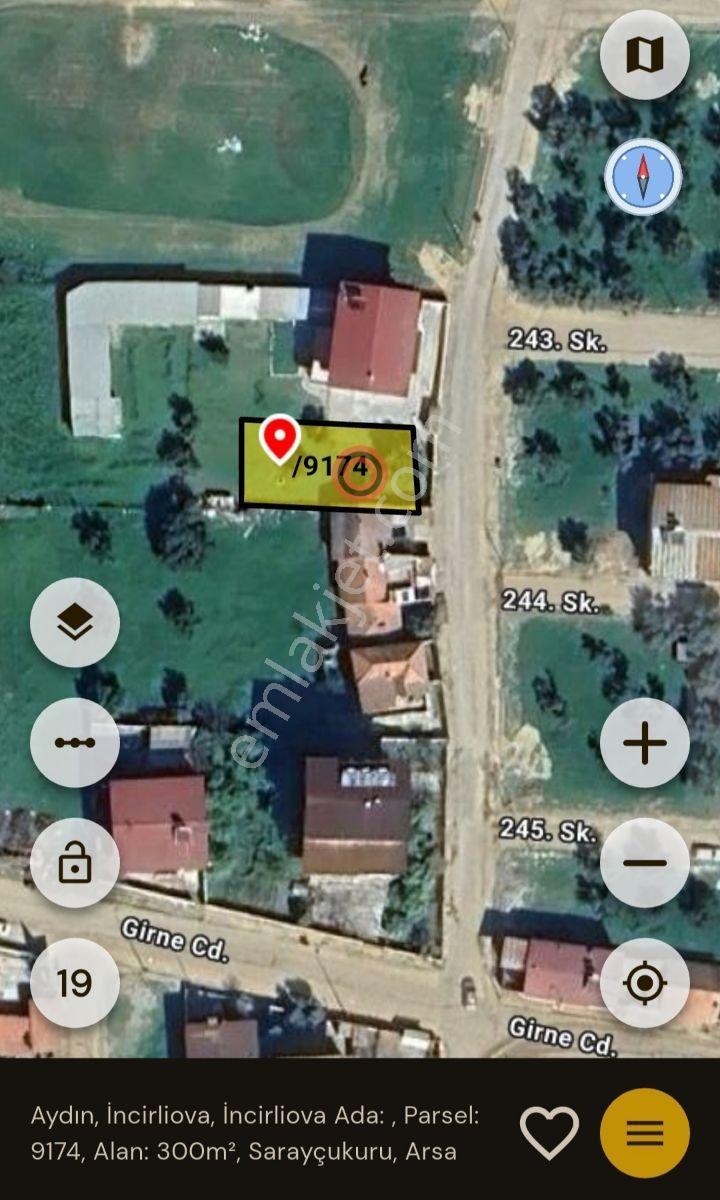The width and height of the screenshot is (720, 1200).
Task: Add parcel 9174 to favorites
Action: [549, 1133]
